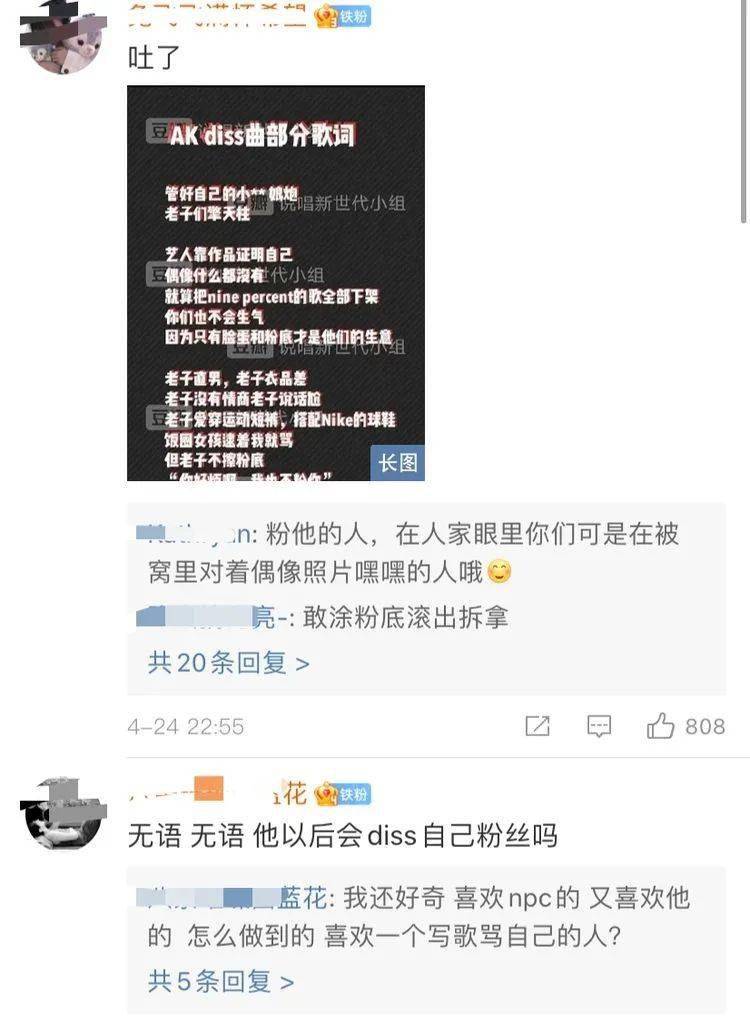Repost the 吐了 comment

coord(537,726)
